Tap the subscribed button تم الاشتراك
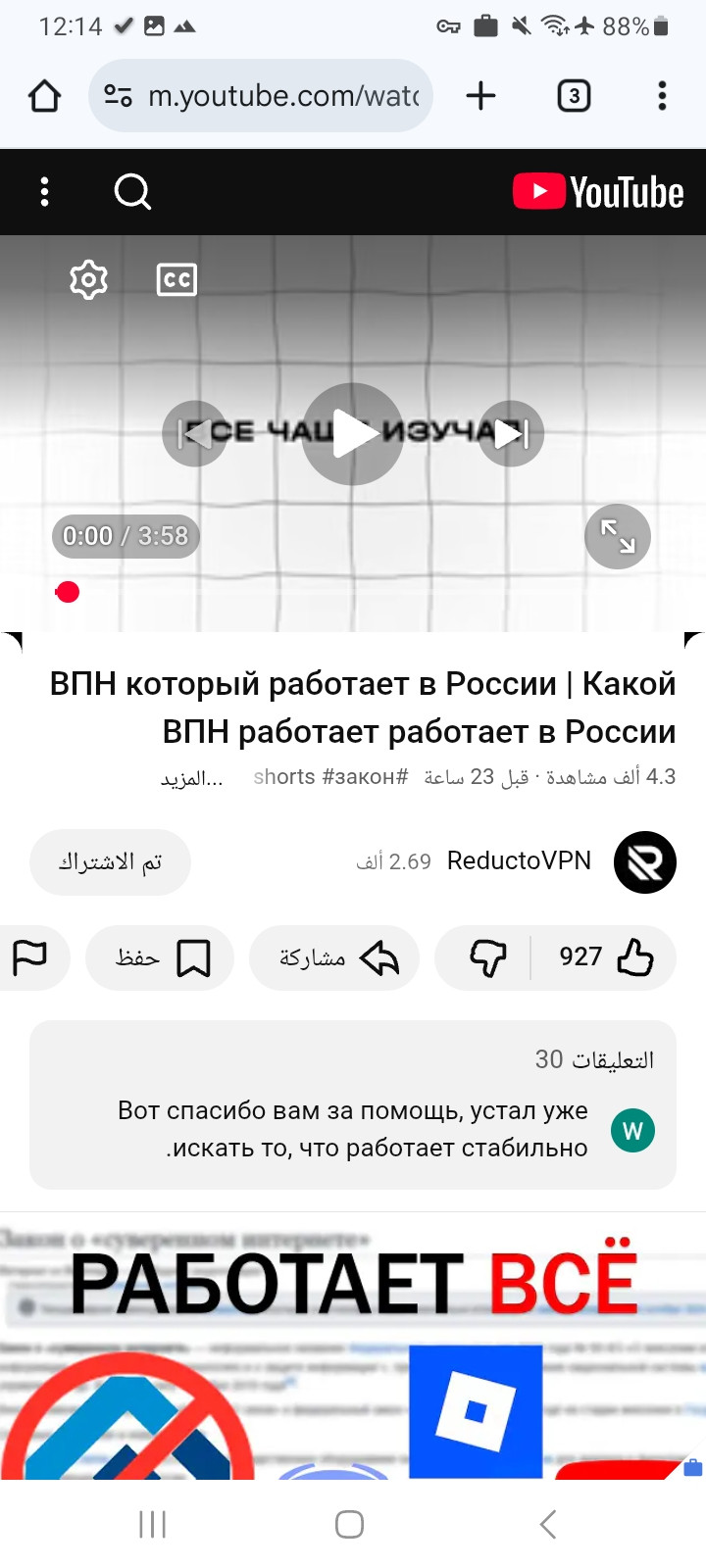Viewport: 706px width, 1568px height. 110,862
